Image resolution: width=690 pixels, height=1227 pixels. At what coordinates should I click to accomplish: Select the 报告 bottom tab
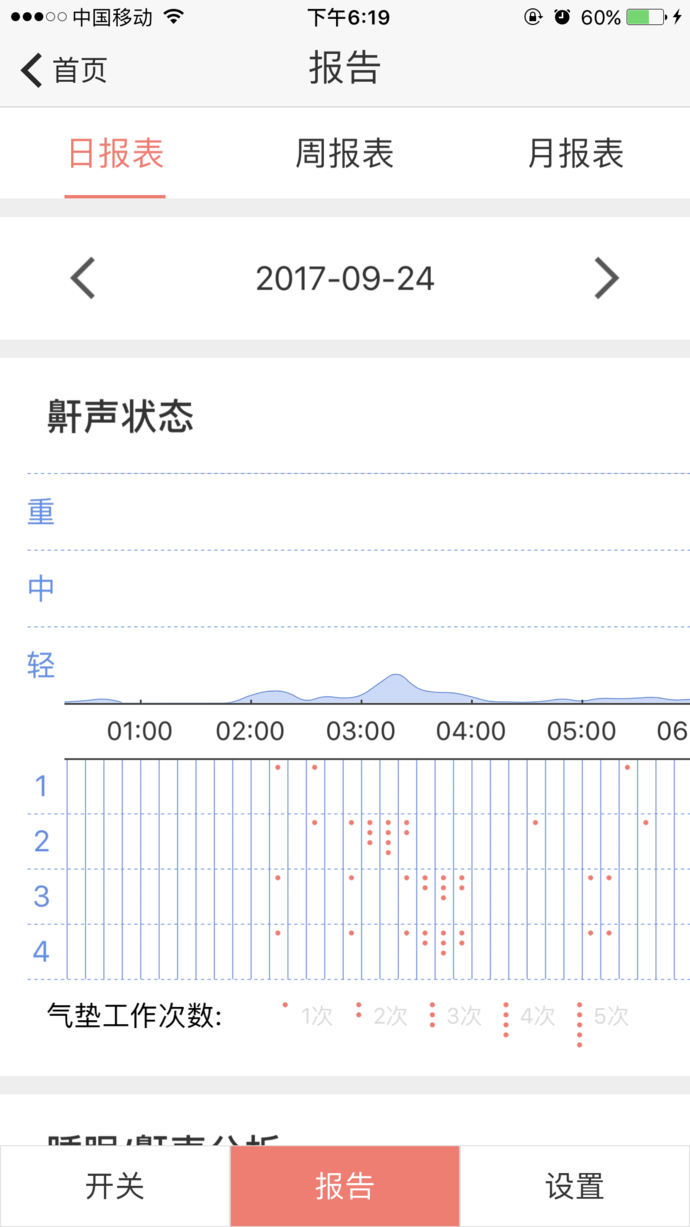[x=345, y=1186]
